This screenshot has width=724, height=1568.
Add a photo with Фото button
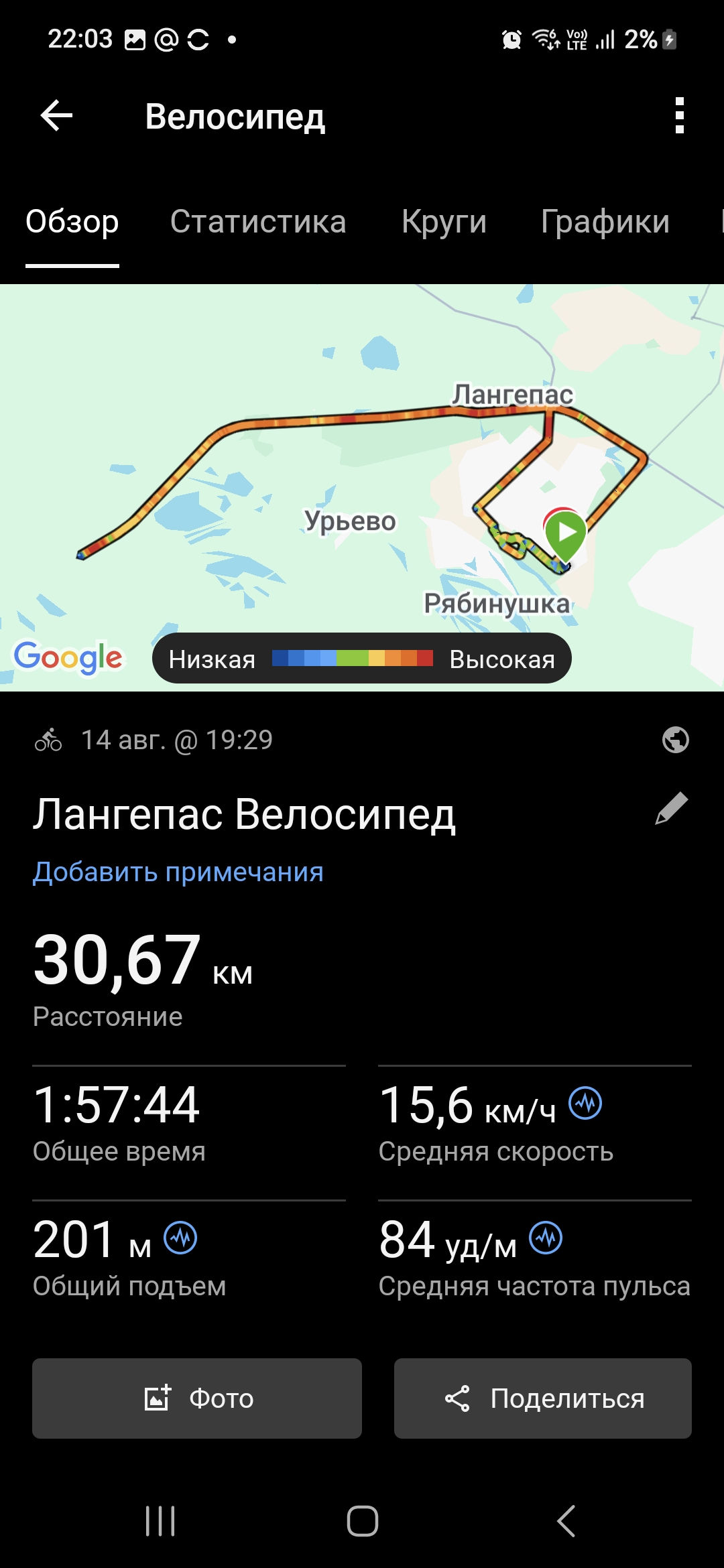coord(197,1398)
